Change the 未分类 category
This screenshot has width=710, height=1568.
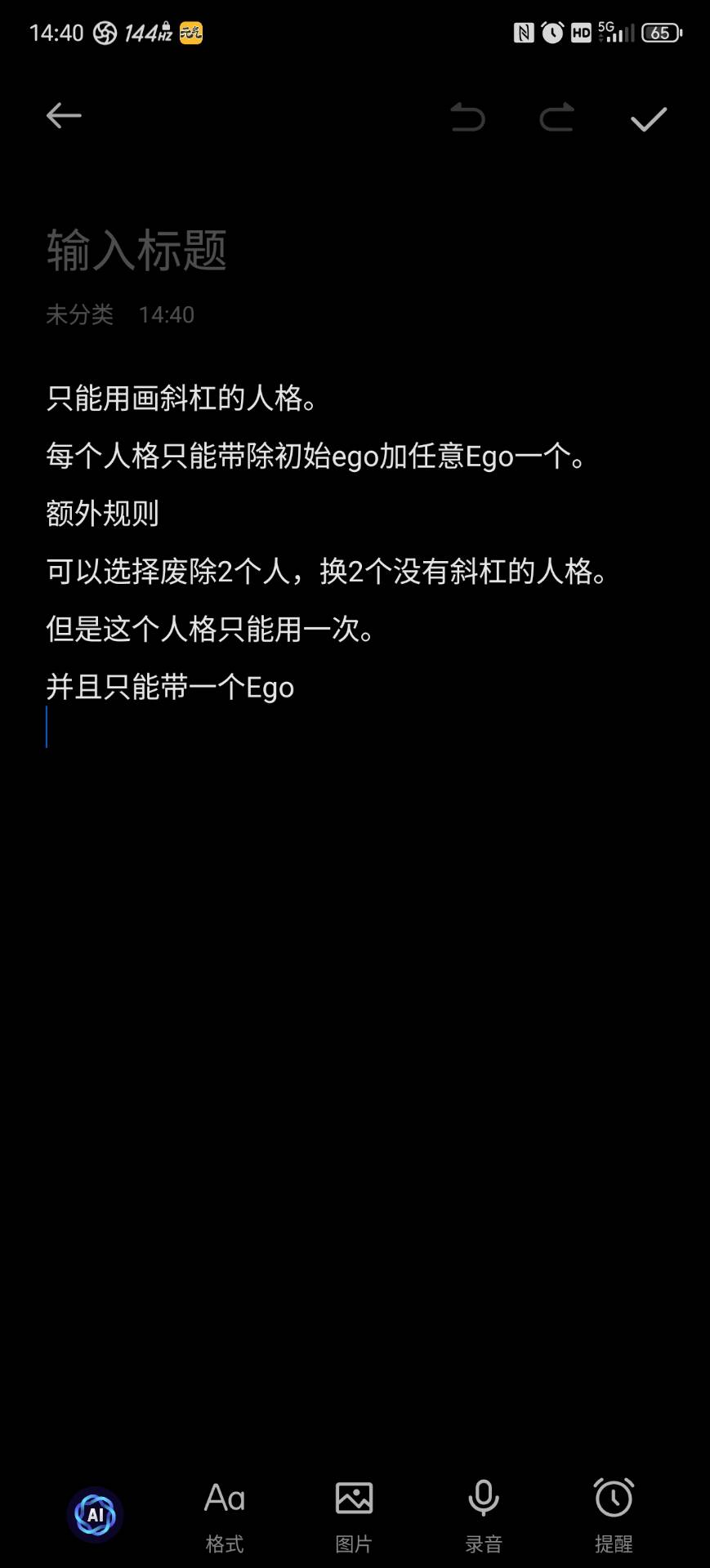[79, 314]
